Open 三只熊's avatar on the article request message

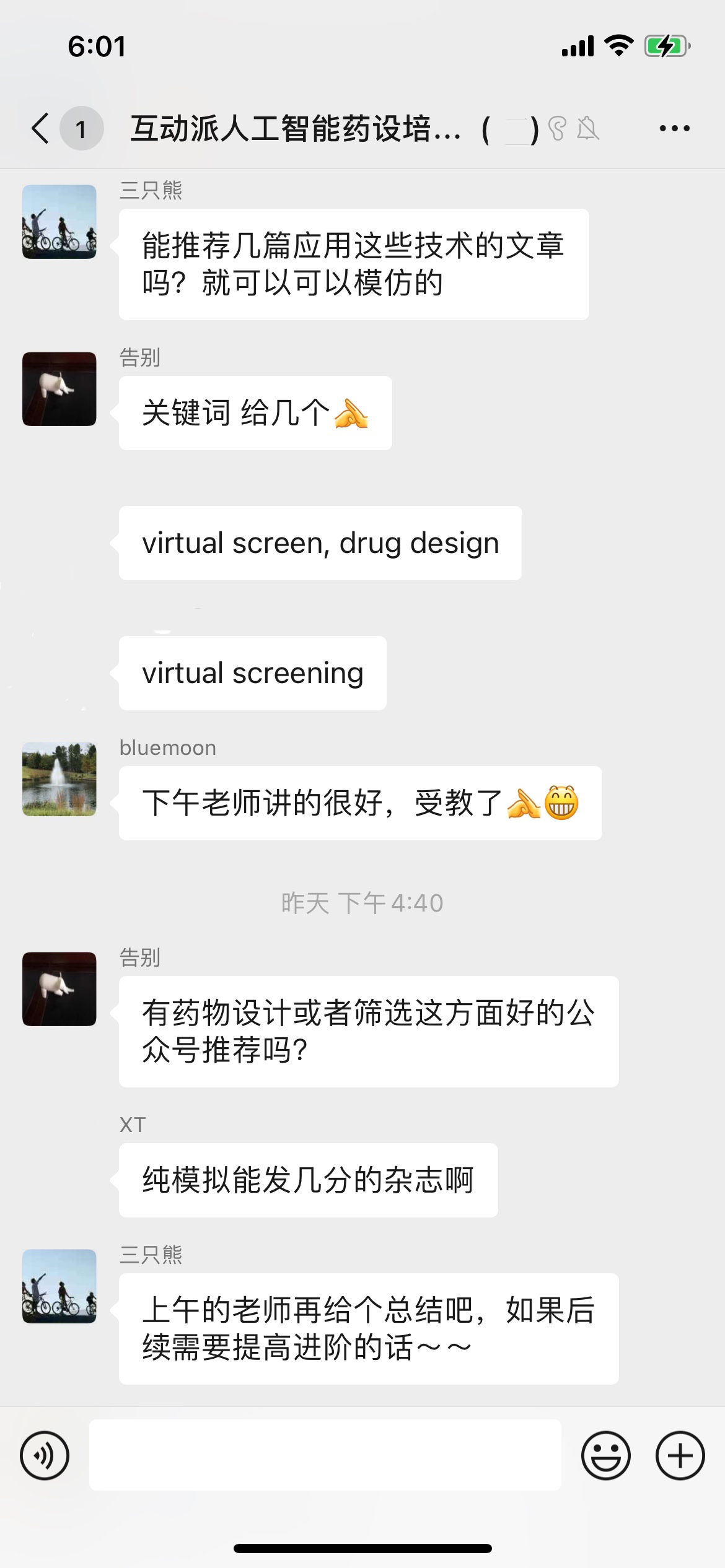click(59, 222)
